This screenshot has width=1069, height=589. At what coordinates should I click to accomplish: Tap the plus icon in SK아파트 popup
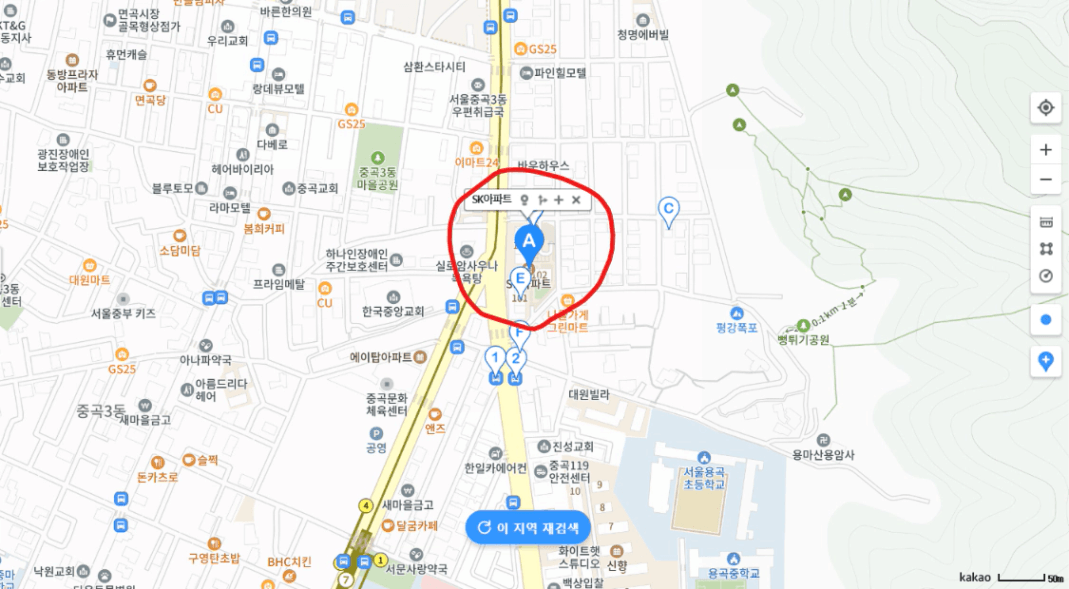click(x=558, y=200)
